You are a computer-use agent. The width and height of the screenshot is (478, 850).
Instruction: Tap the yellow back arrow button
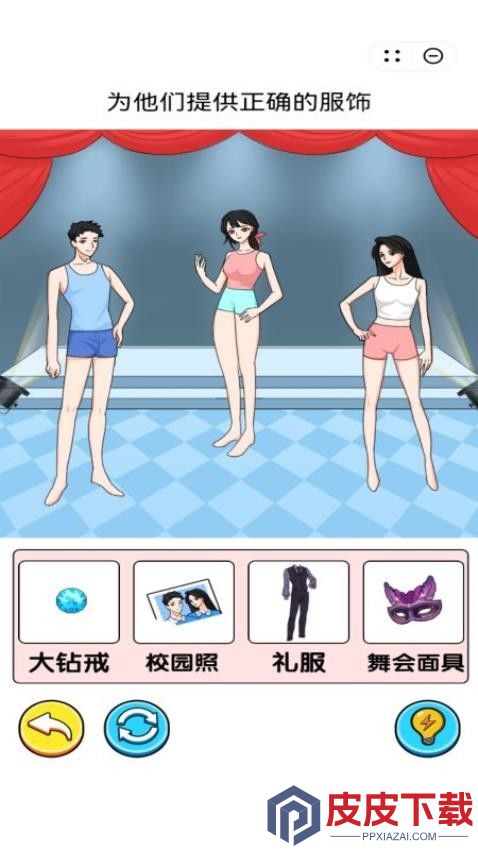pyautogui.click(x=51, y=728)
